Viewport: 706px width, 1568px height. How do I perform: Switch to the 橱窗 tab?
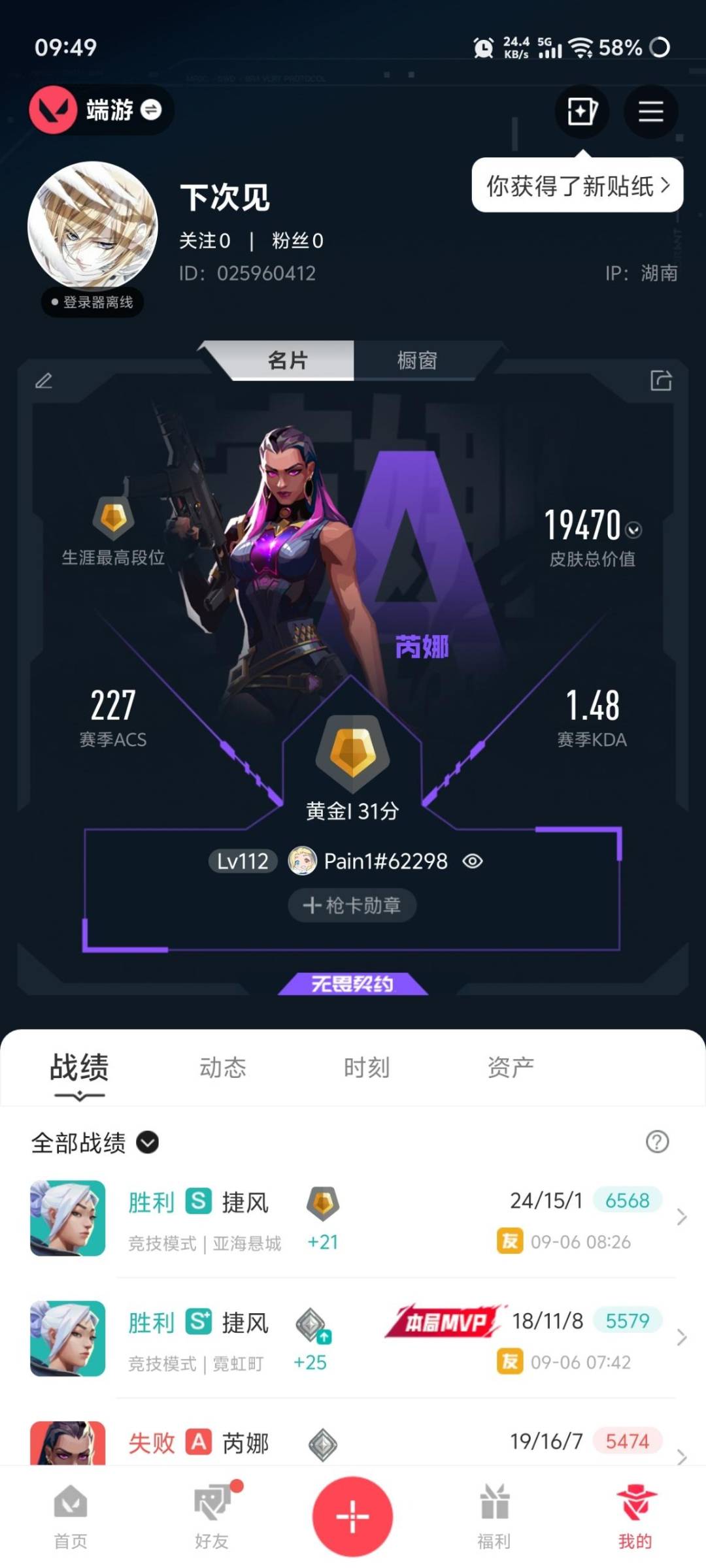(417, 360)
